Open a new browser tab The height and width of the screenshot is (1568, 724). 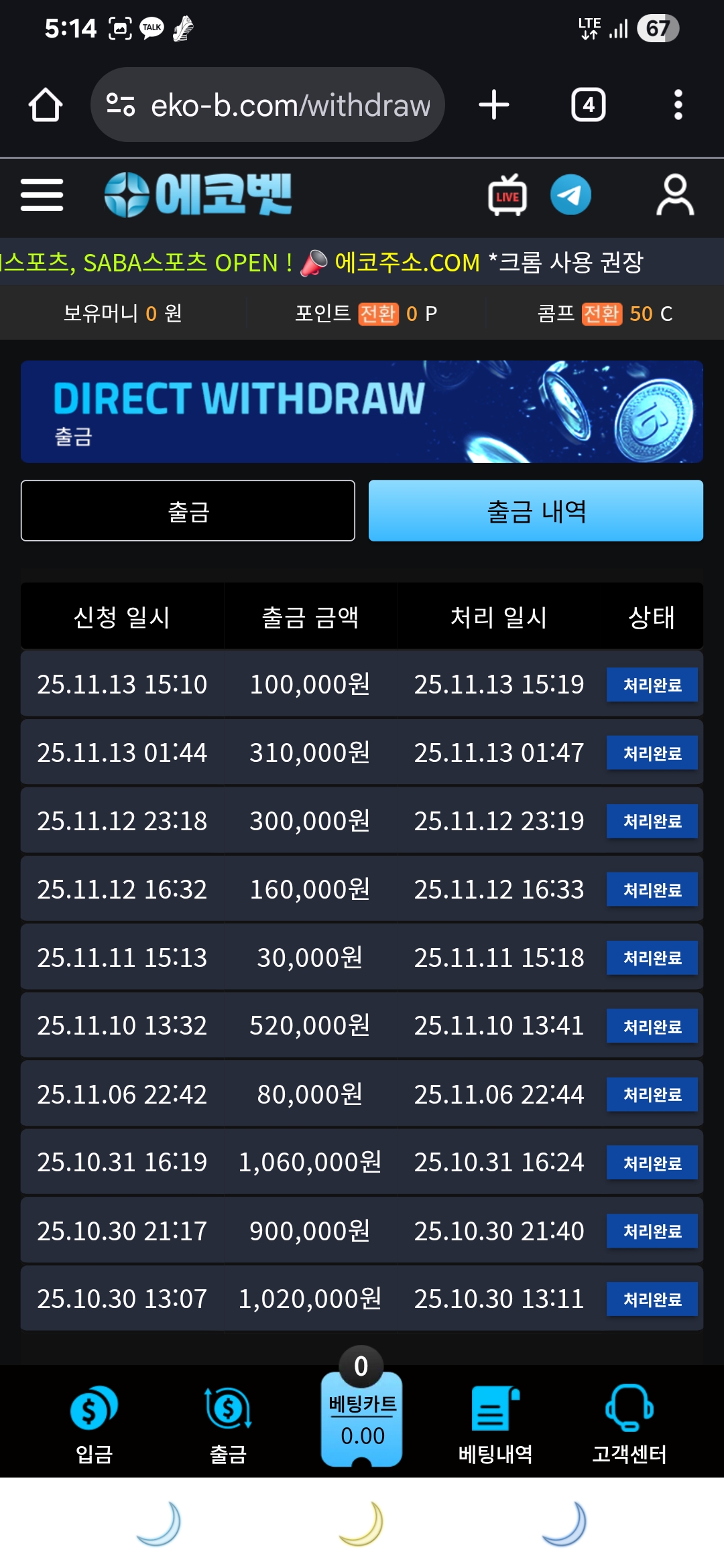[x=494, y=105]
